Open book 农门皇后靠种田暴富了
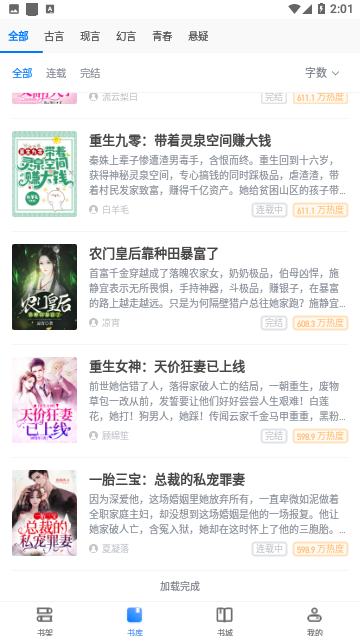Screen dimensions: 360x640 (x=180, y=287)
